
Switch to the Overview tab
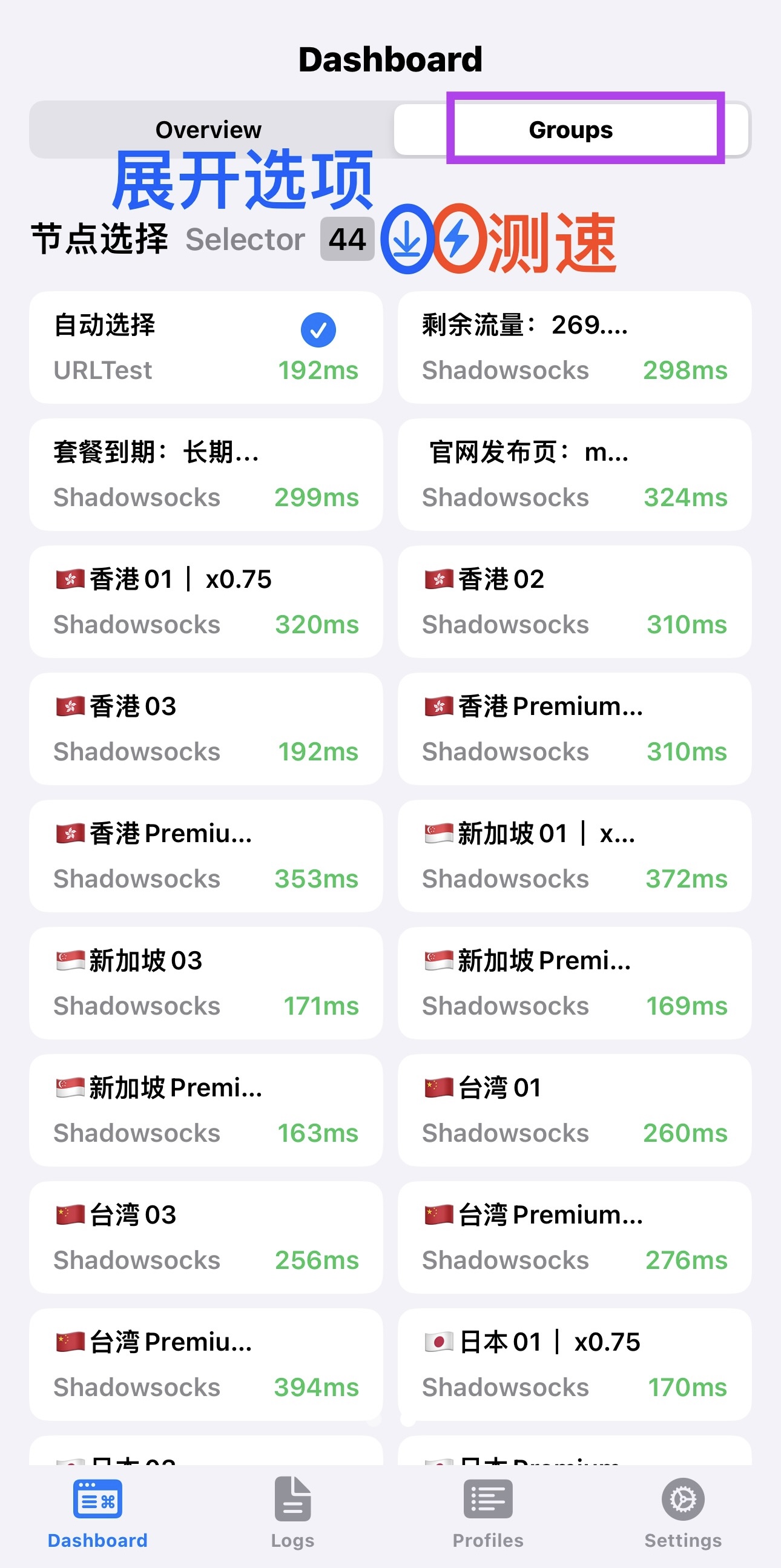point(208,130)
